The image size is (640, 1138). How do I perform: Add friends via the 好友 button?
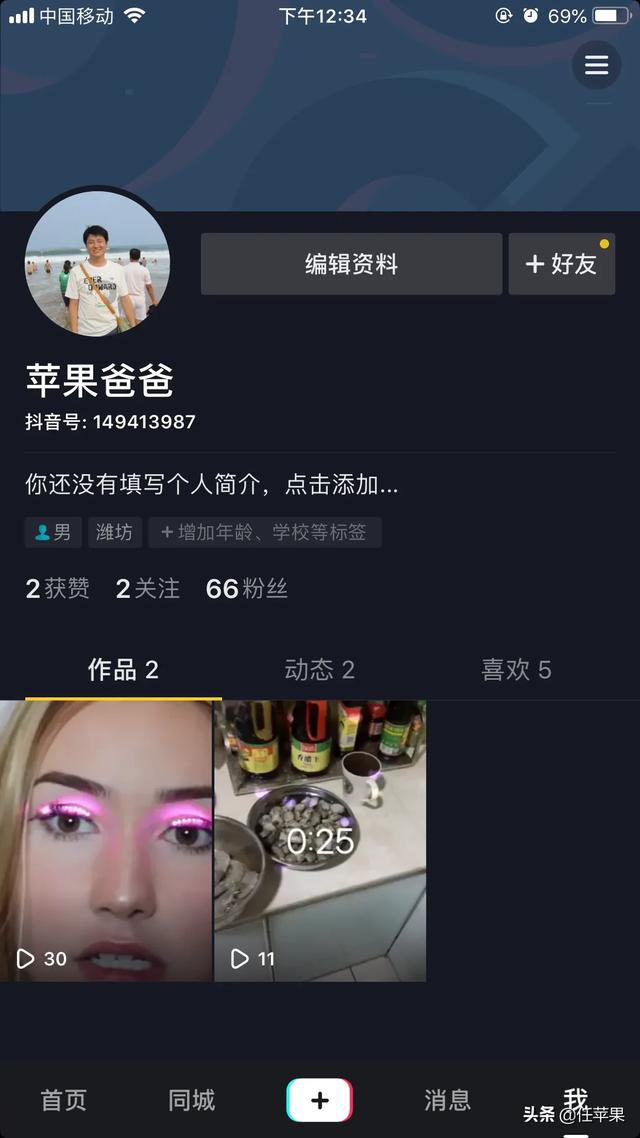click(561, 264)
